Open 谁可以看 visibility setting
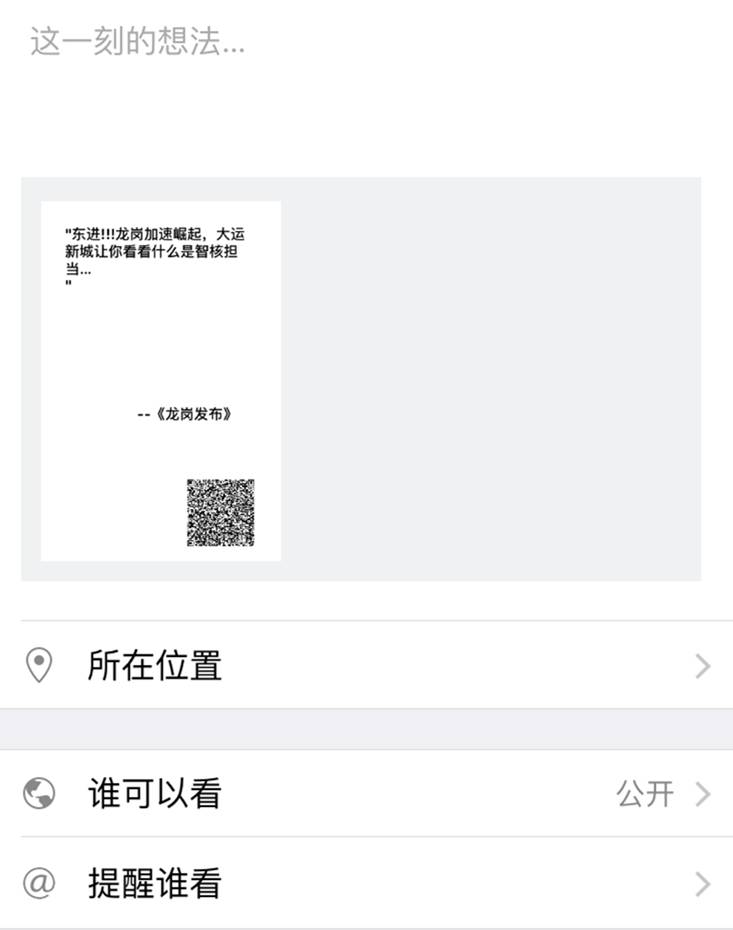Viewport: 733px width, 930px height. tap(366, 794)
